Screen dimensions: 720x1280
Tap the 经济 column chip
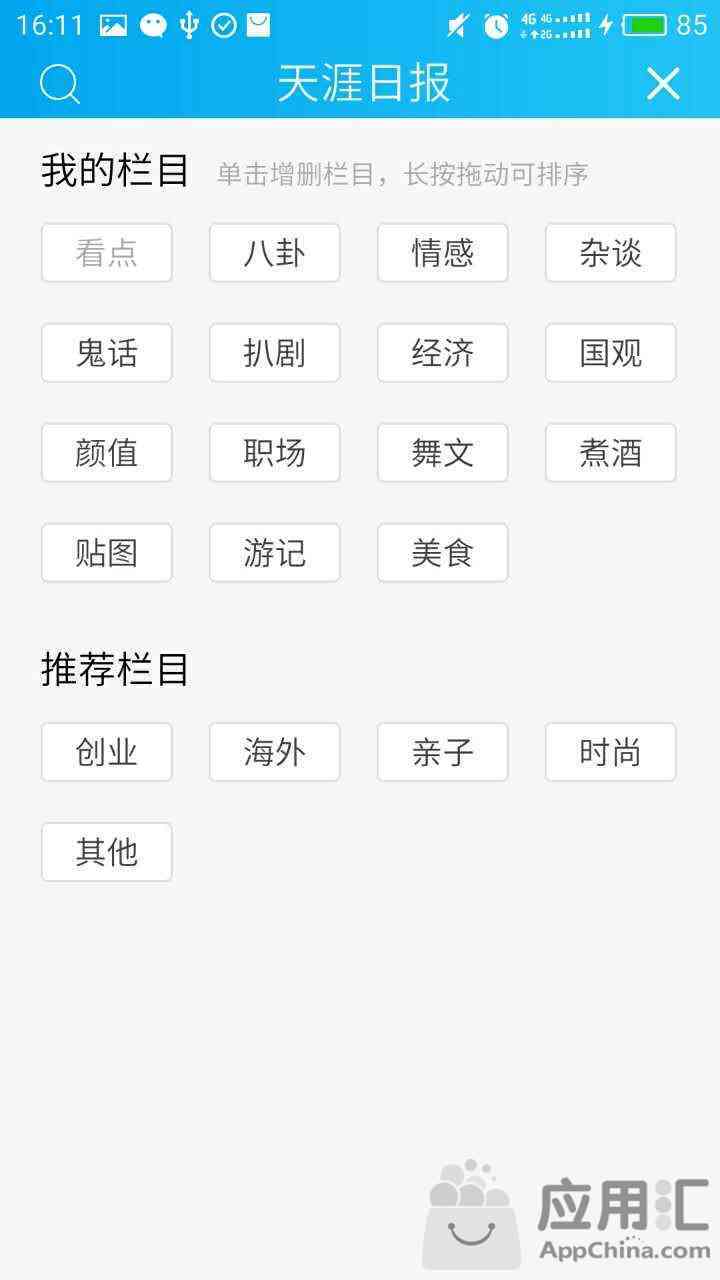443,352
